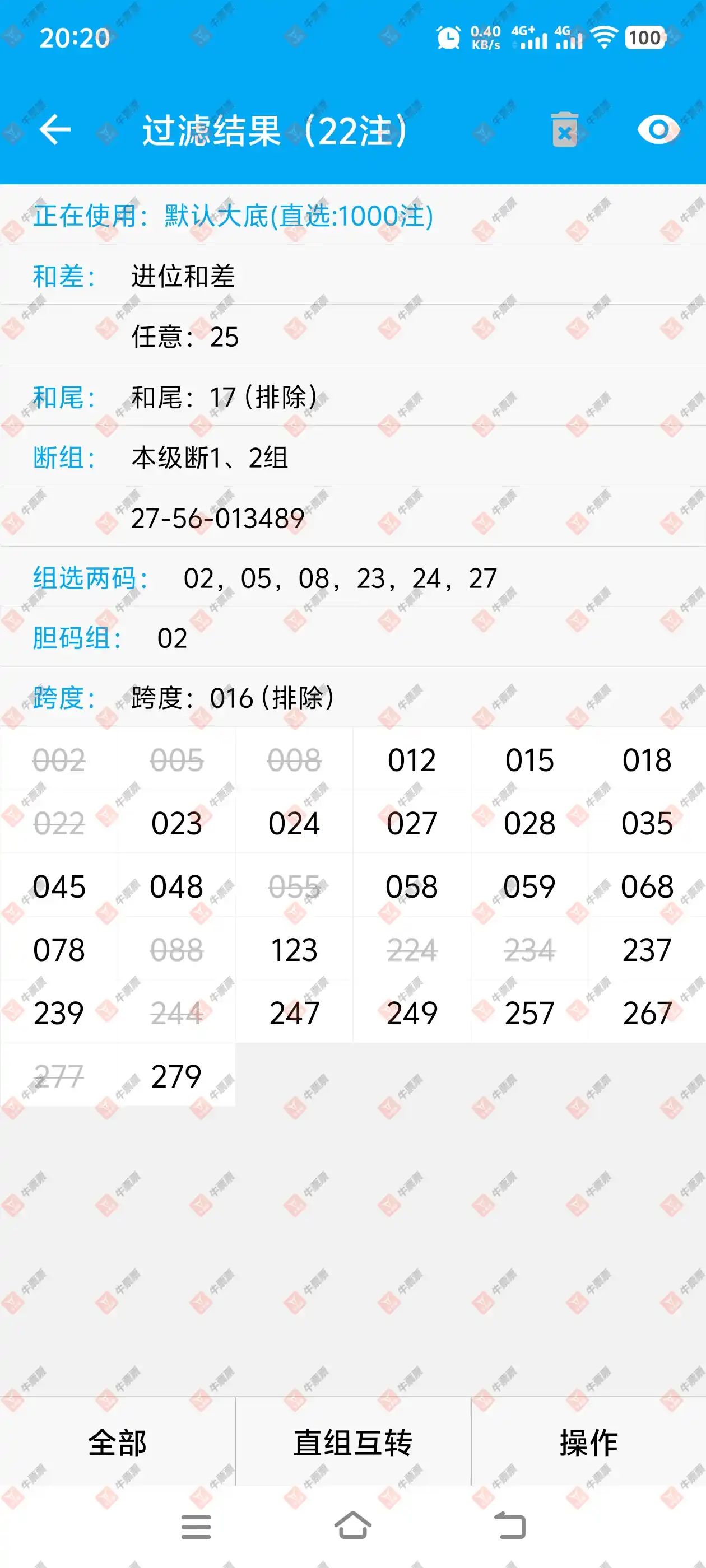Viewport: 706px width, 1568px height.
Task: Select number 279
Action: pyautogui.click(x=176, y=1076)
